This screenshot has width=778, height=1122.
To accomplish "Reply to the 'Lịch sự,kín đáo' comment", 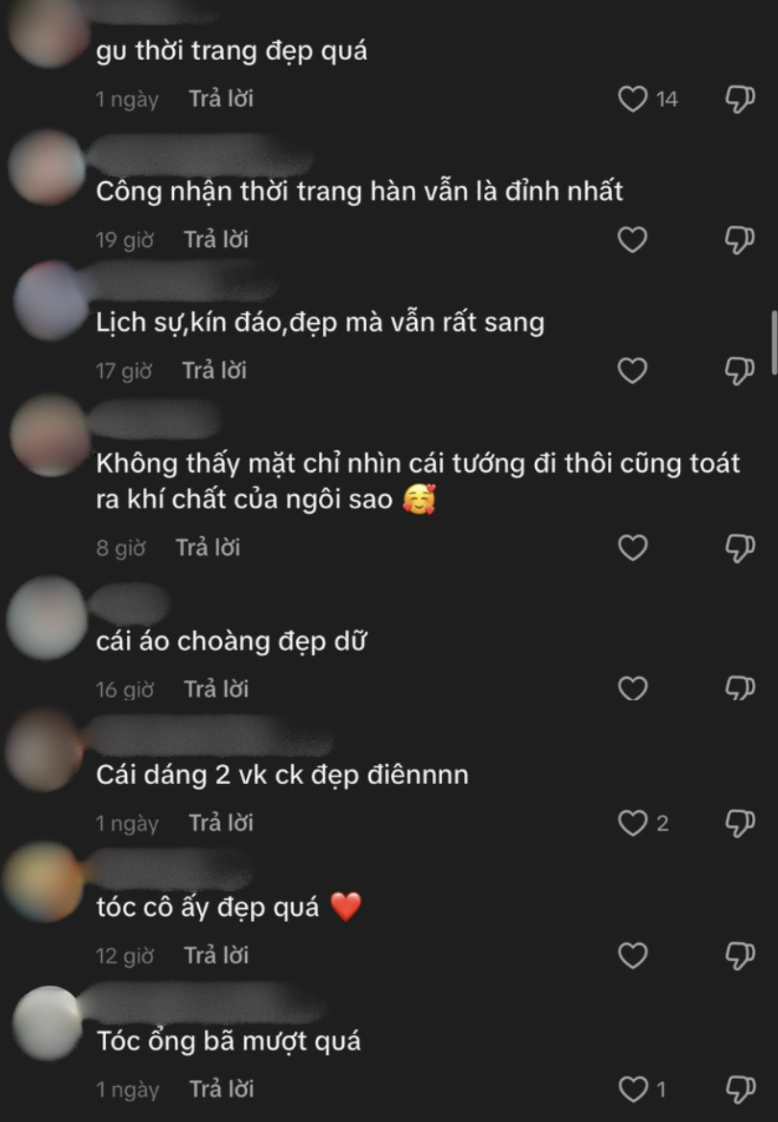I will [214, 371].
